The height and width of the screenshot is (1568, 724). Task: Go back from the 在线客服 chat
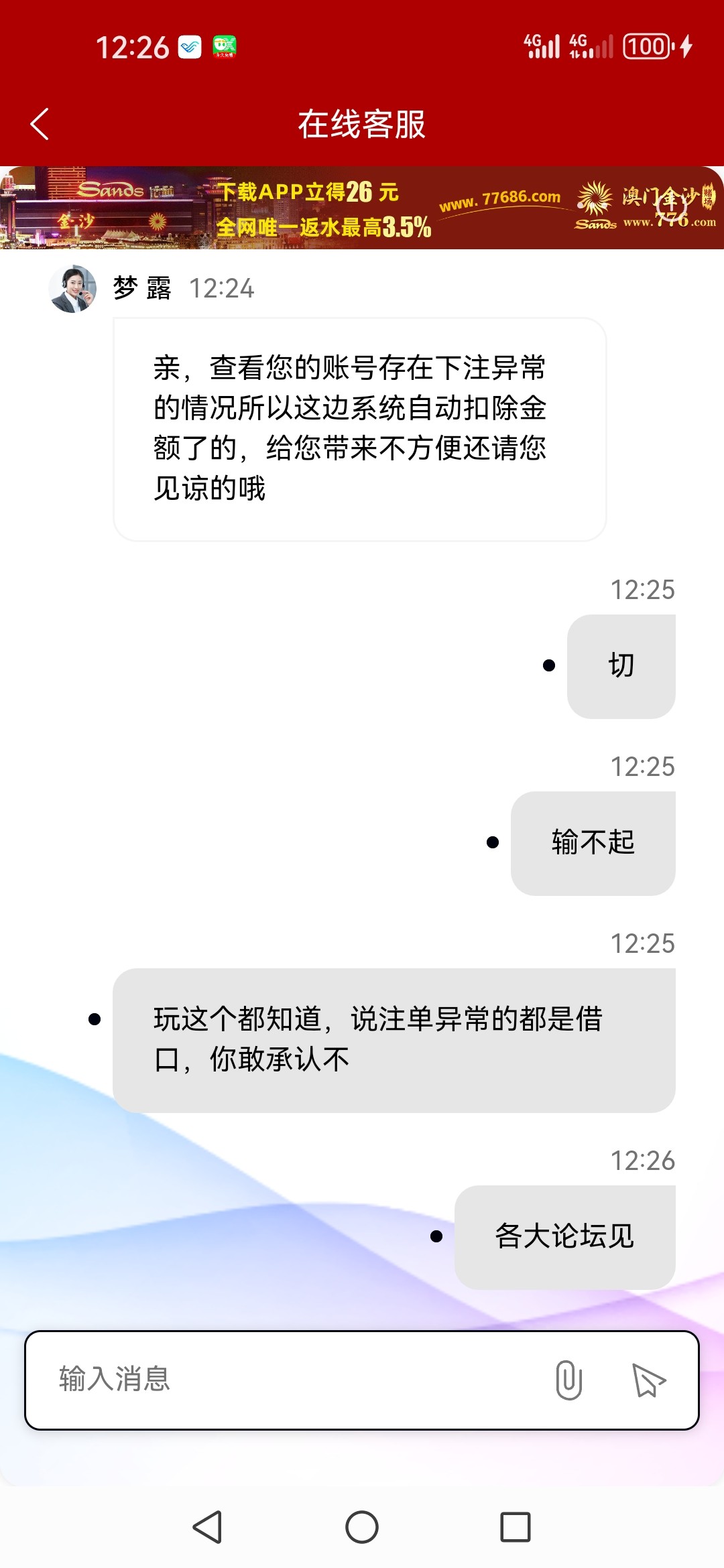point(40,124)
